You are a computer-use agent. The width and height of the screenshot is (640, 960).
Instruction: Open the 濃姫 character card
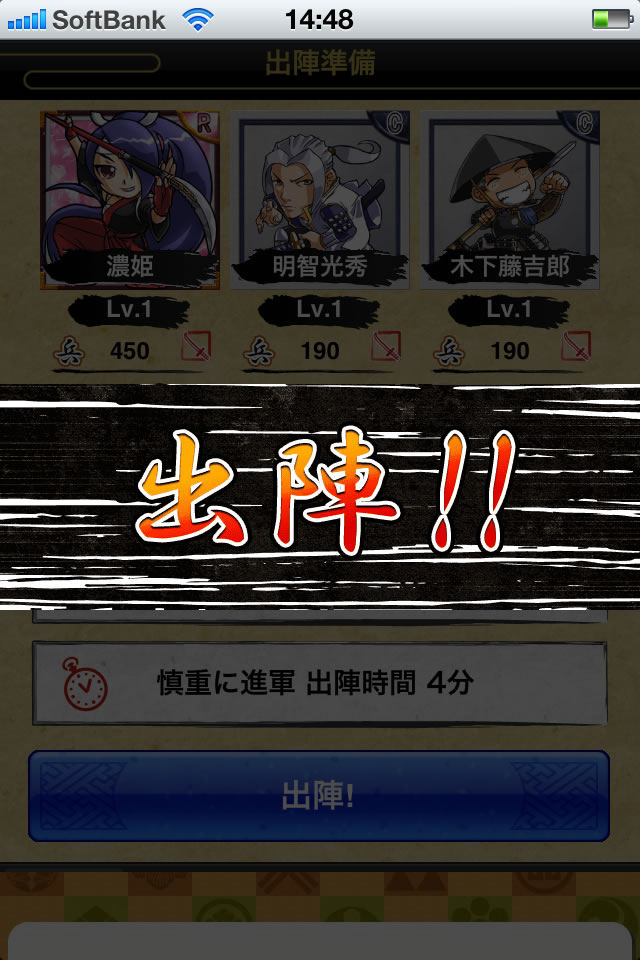tap(130, 200)
